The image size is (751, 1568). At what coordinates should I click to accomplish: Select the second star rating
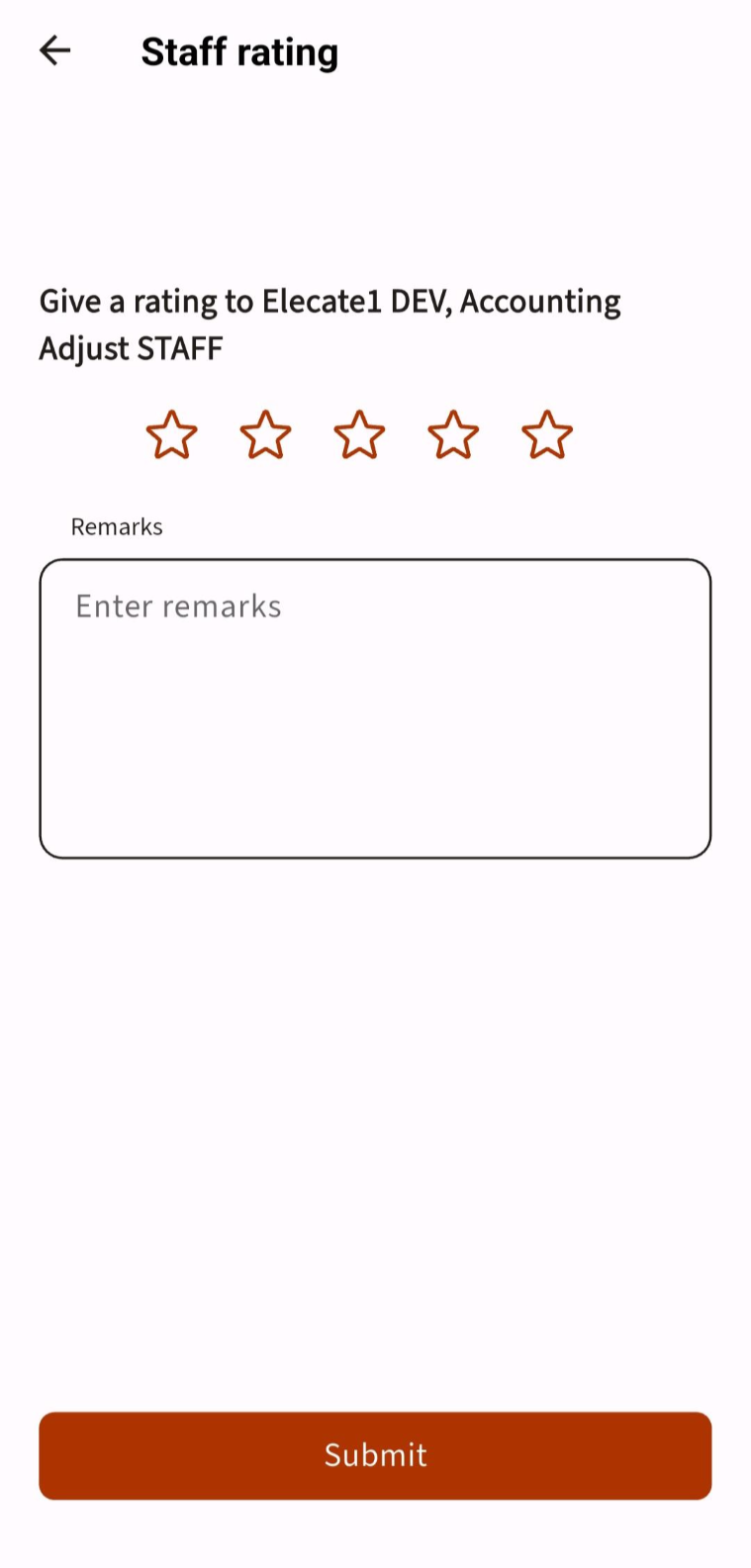(265, 435)
